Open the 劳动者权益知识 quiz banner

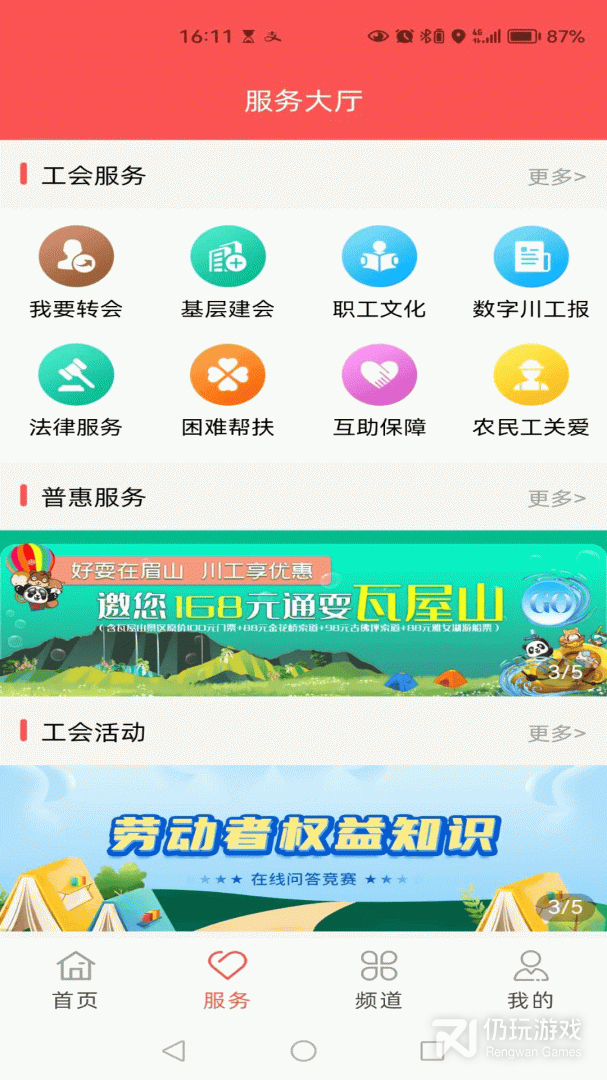pyautogui.click(x=303, y=848)
